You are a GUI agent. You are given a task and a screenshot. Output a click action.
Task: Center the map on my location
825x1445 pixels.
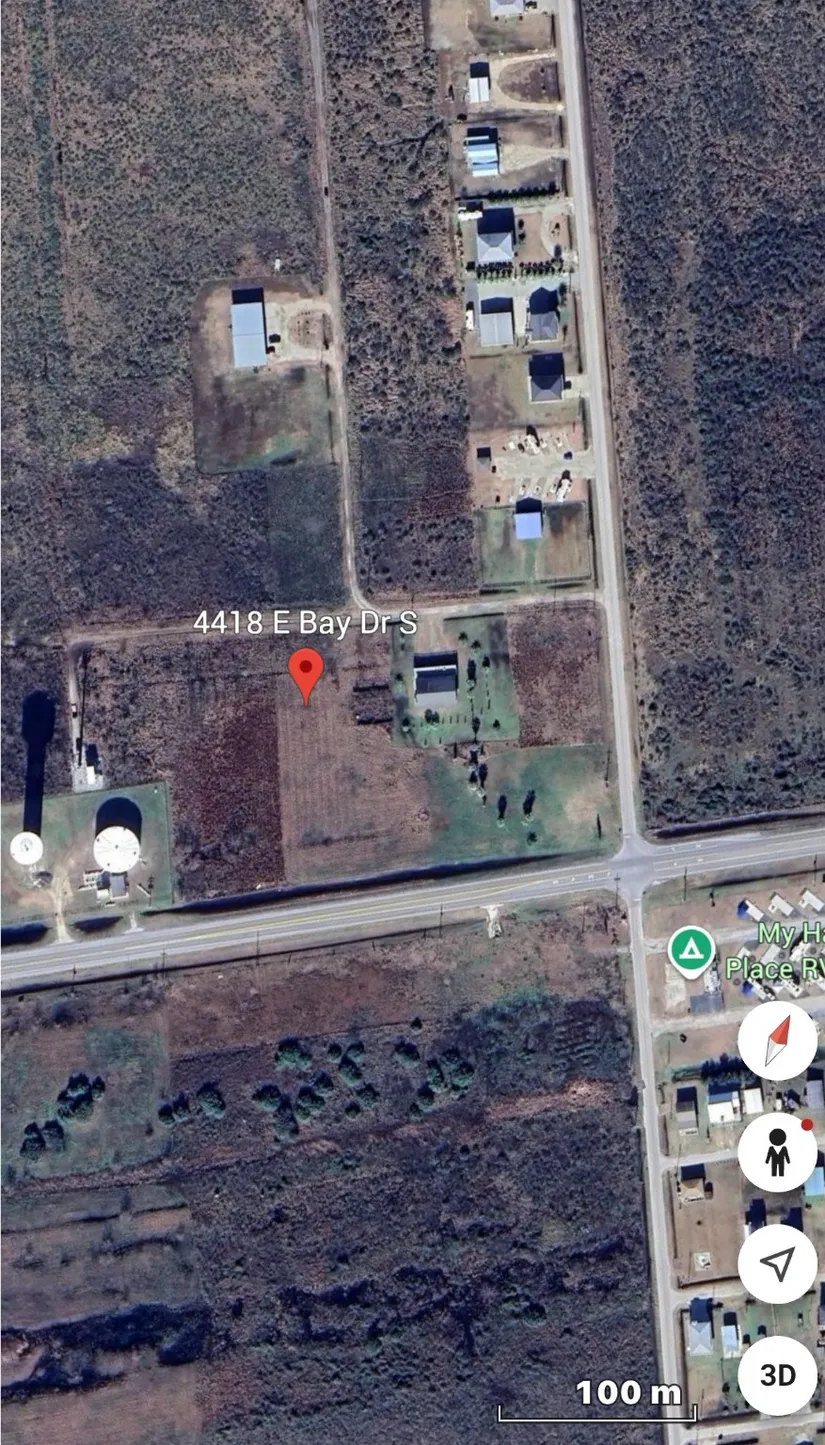coord(777,1263)
